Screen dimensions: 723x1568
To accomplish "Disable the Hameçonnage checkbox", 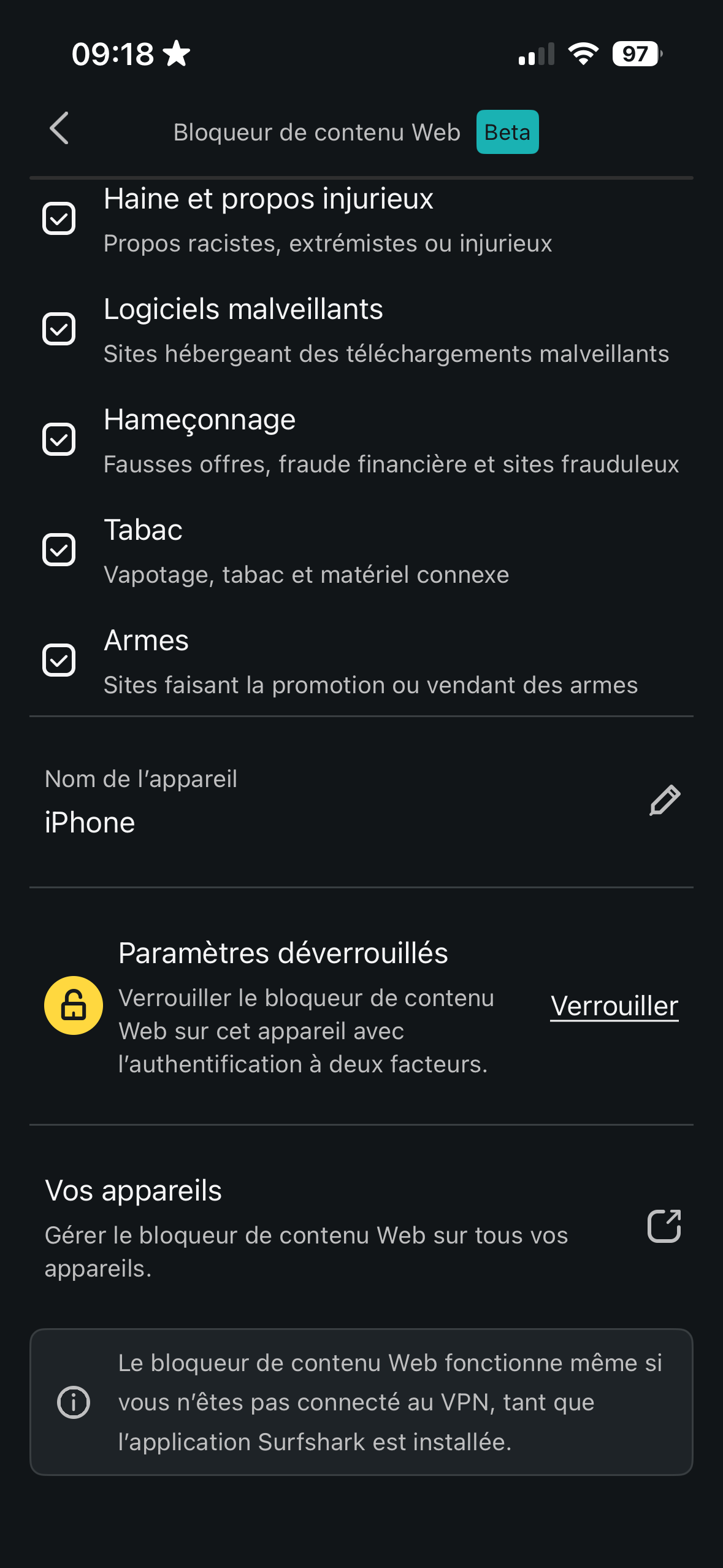I will [x=59, y=440].
